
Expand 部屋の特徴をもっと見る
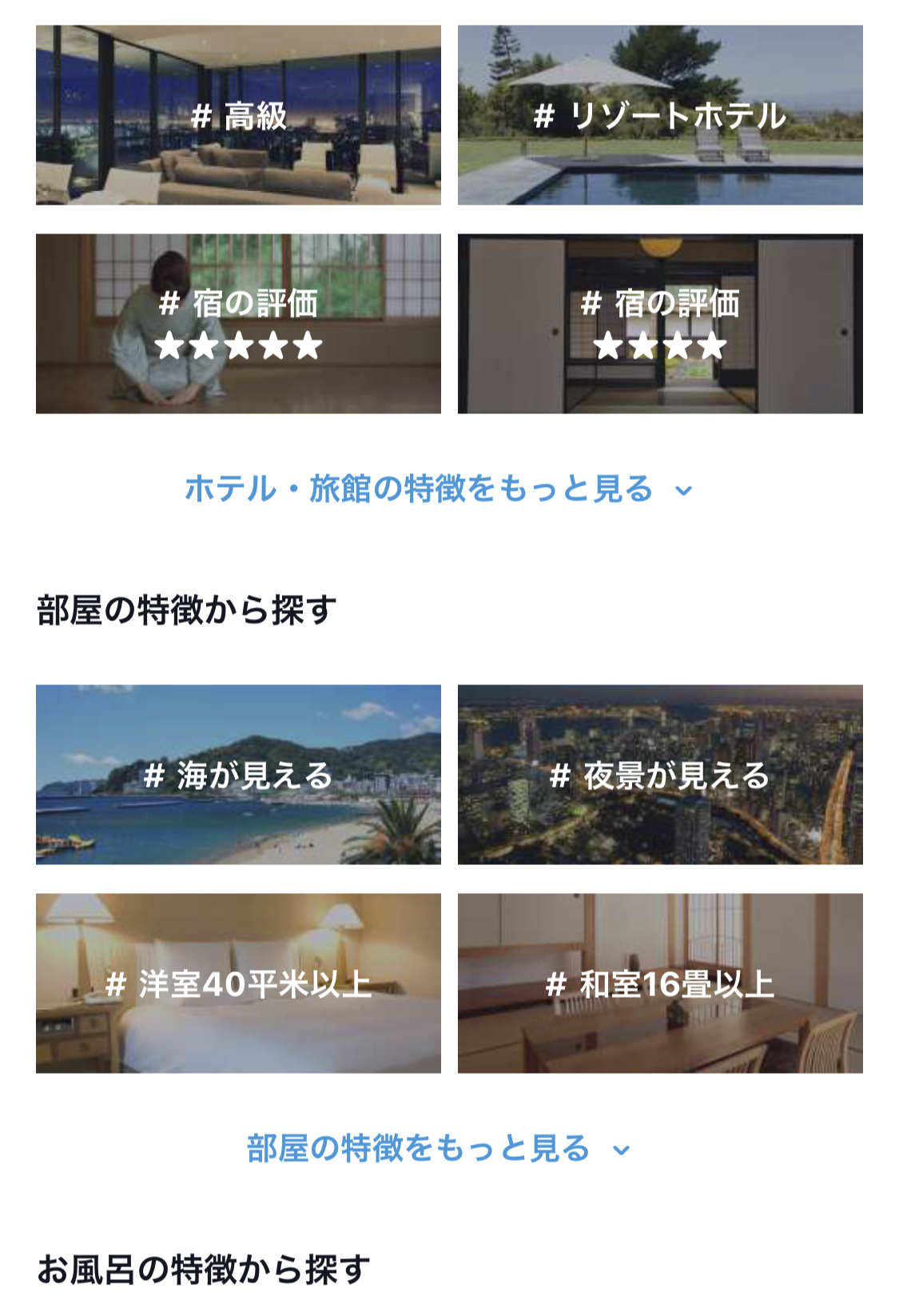pyautogui.click(x=438, y=1149)
